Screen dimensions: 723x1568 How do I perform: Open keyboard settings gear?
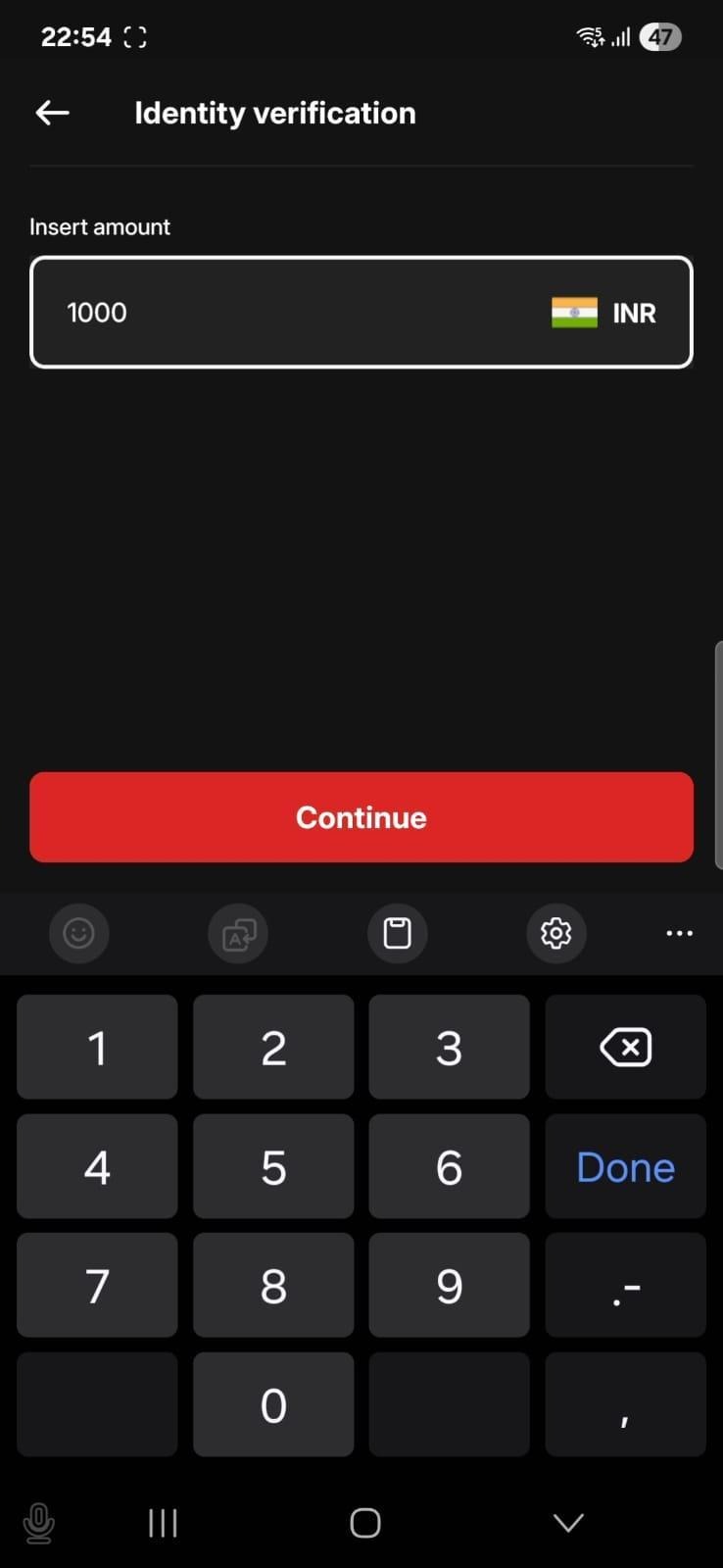[x=555, y=933]
